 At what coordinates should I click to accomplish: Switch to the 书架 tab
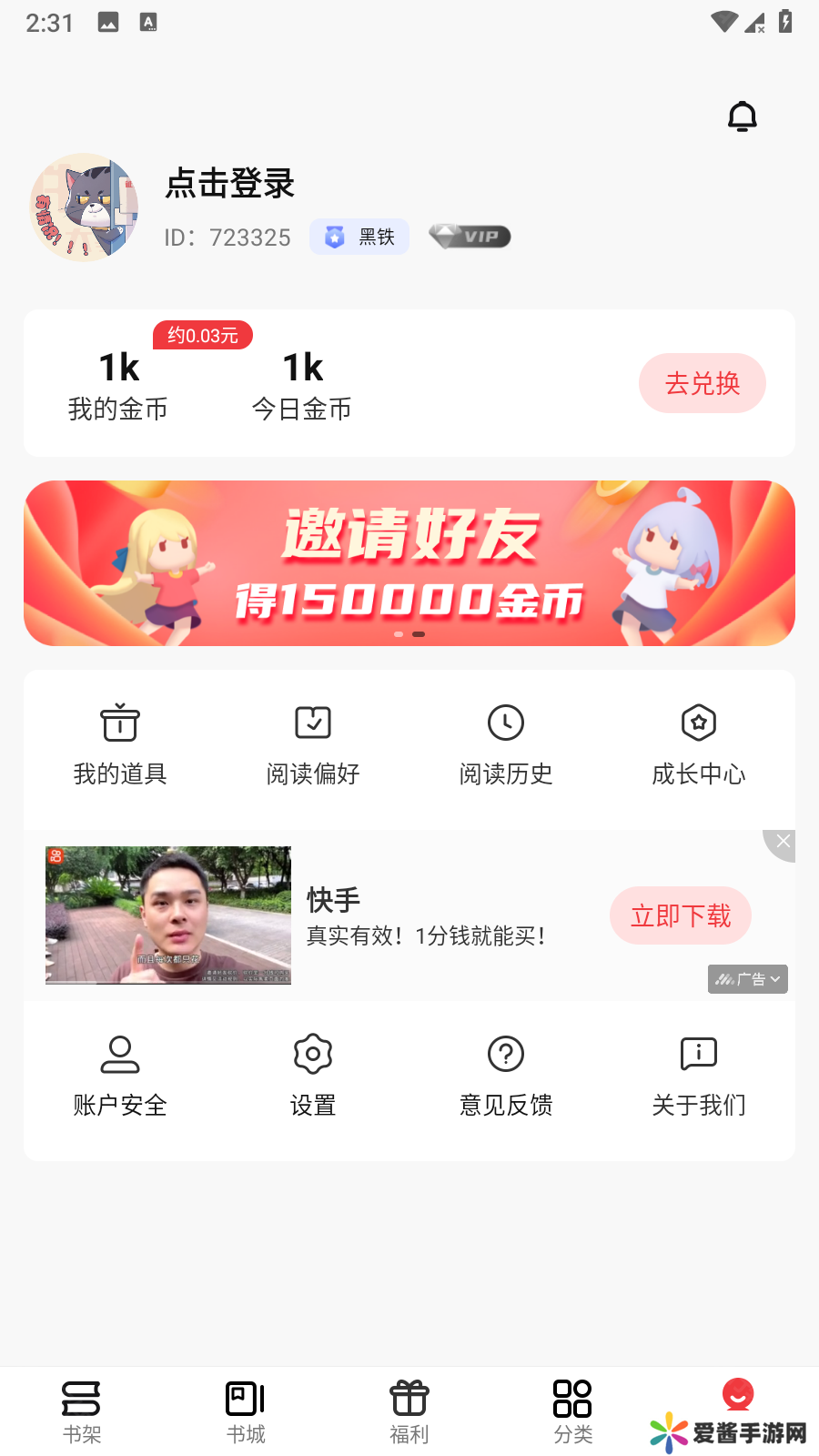82,1411
